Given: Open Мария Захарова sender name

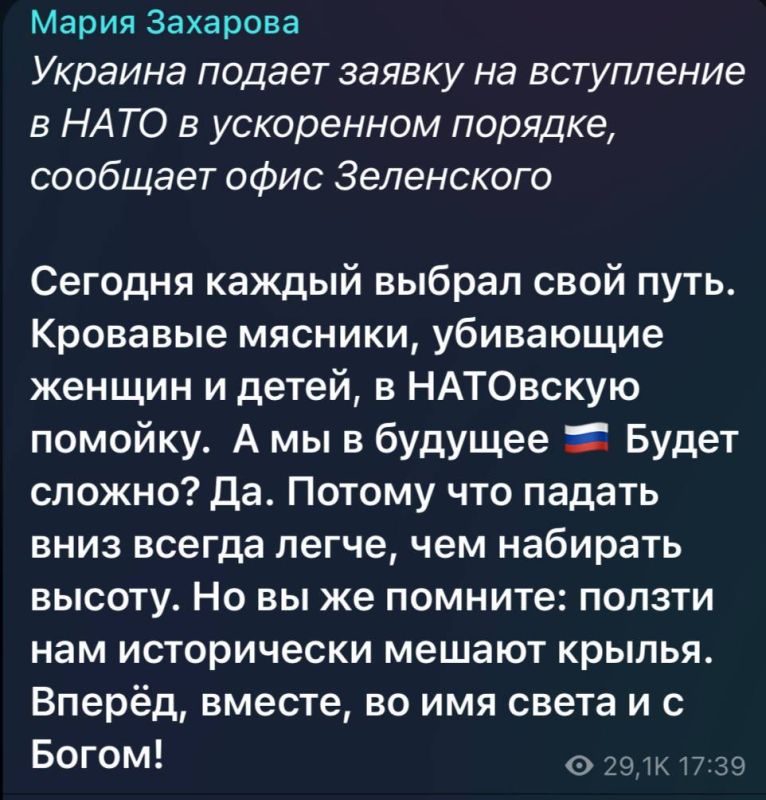Looking at the screenshot, I should [164, 22].
